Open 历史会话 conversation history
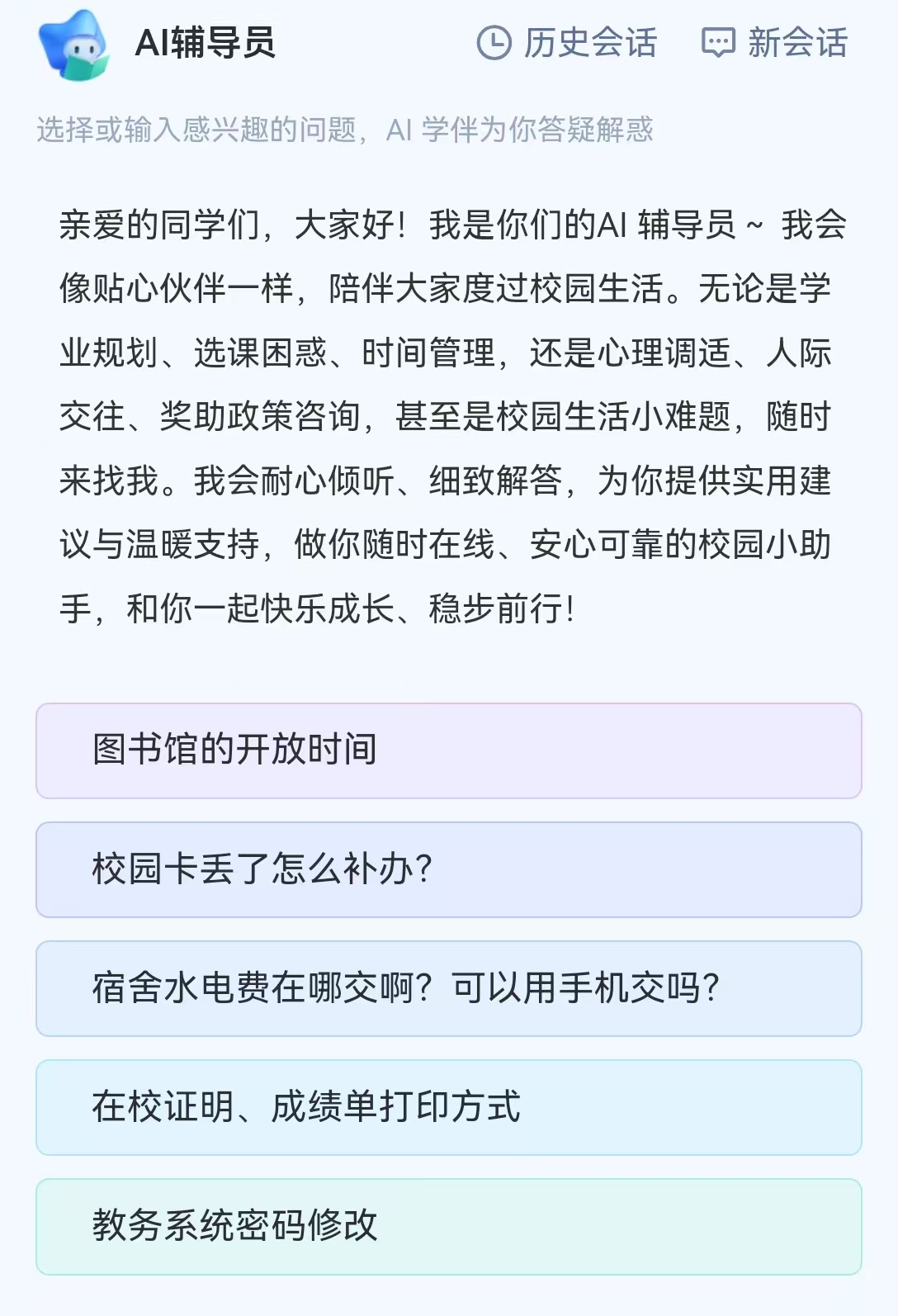Viewport: 898px width, 1316px height. 567,43
